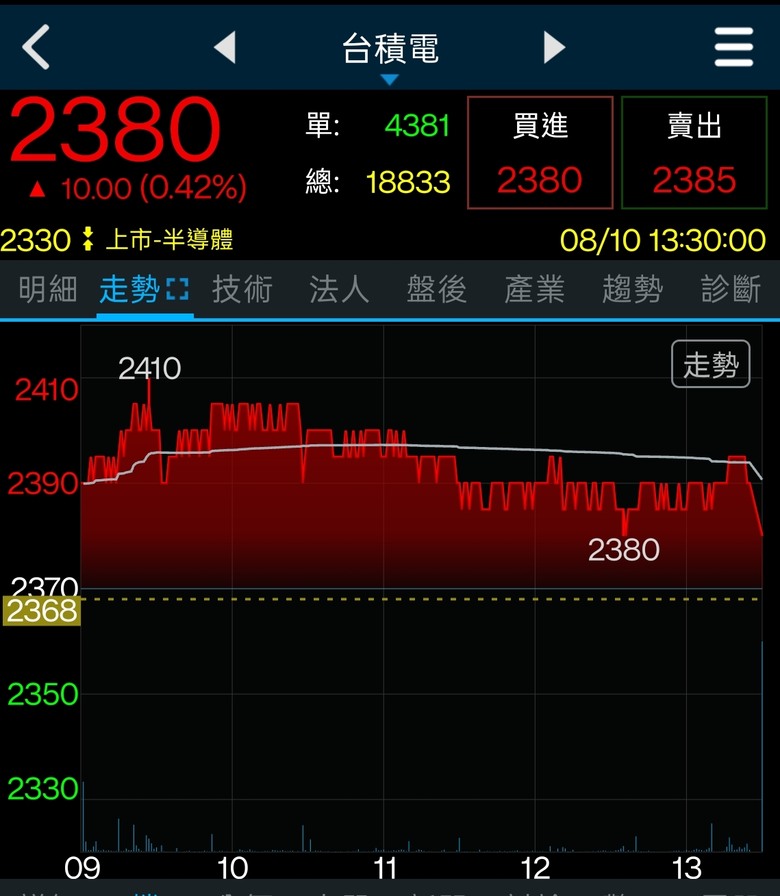Open the hamburger menu
The height and width of the screenshot is (896, 780).
pos(734,47)
